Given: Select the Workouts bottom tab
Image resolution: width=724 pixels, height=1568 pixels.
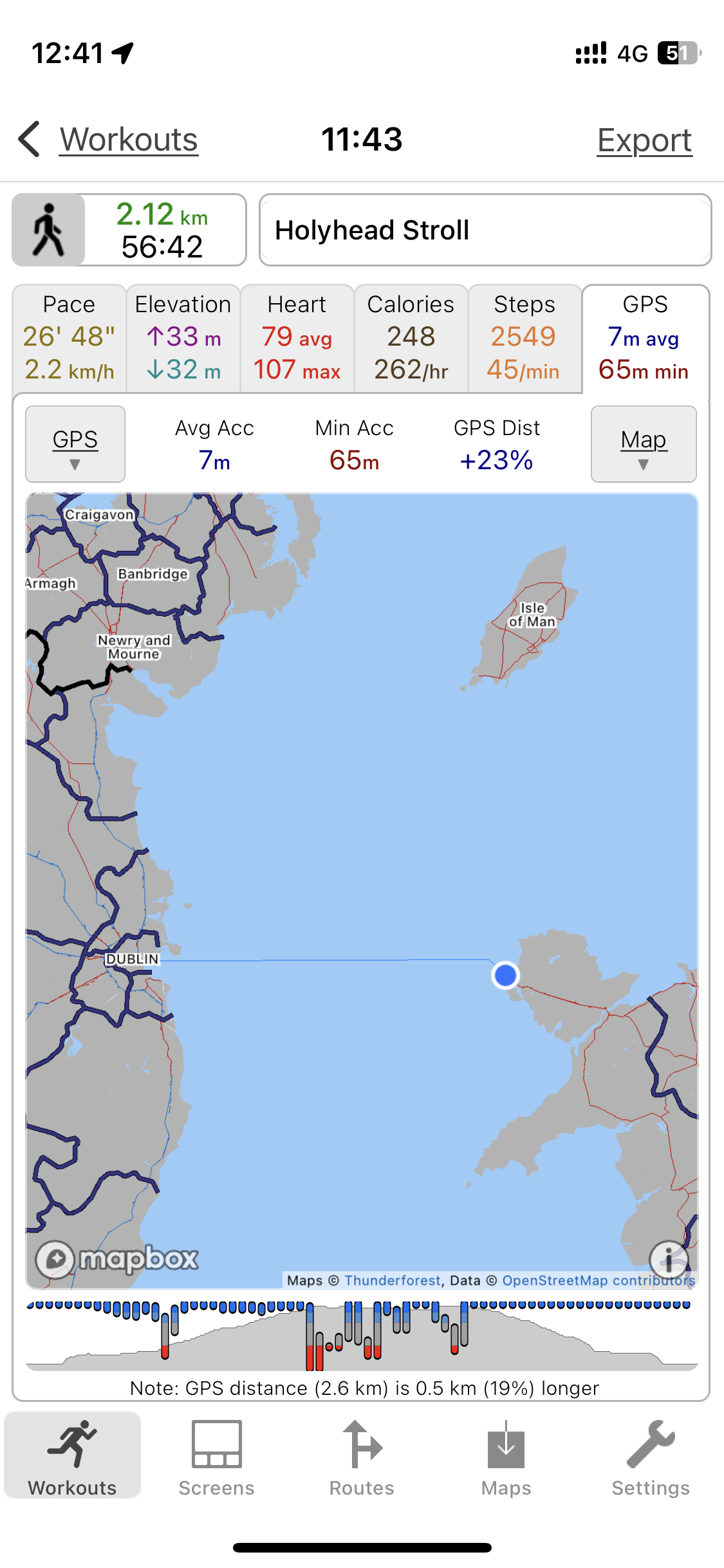Looking at the screenshot, I should click(x=72, y=1458).
